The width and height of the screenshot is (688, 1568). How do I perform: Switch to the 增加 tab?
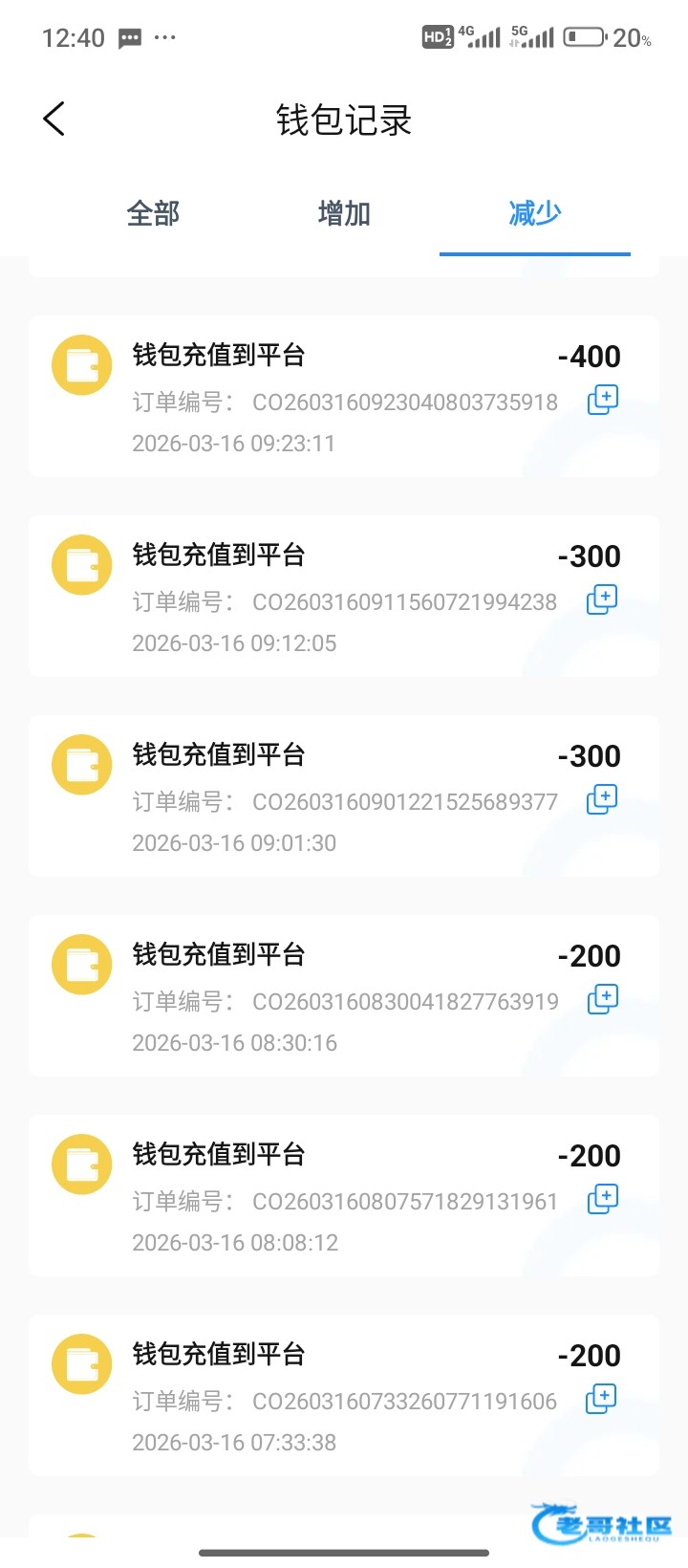tap(344, 213)
